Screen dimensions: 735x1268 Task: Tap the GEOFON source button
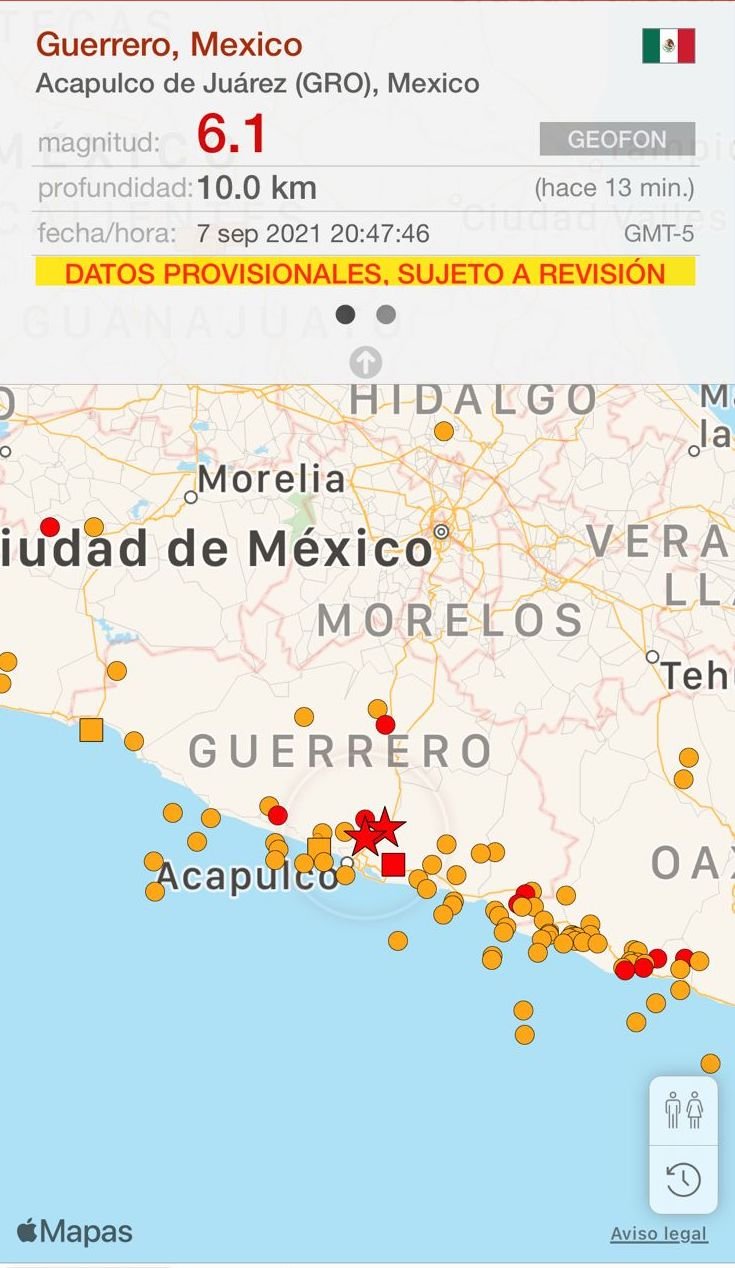[617, 139]
